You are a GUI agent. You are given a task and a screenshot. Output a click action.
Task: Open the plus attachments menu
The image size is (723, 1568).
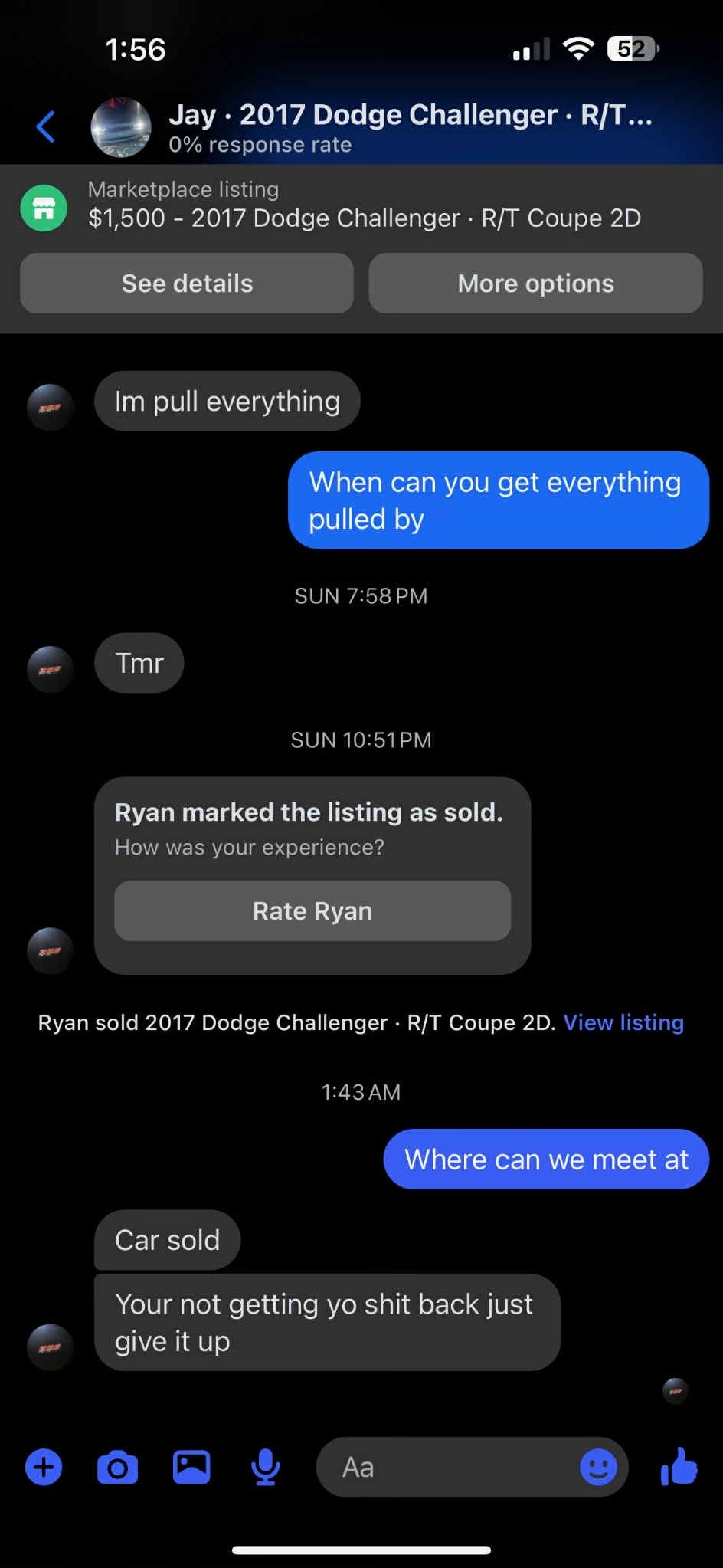[44, 1468]
